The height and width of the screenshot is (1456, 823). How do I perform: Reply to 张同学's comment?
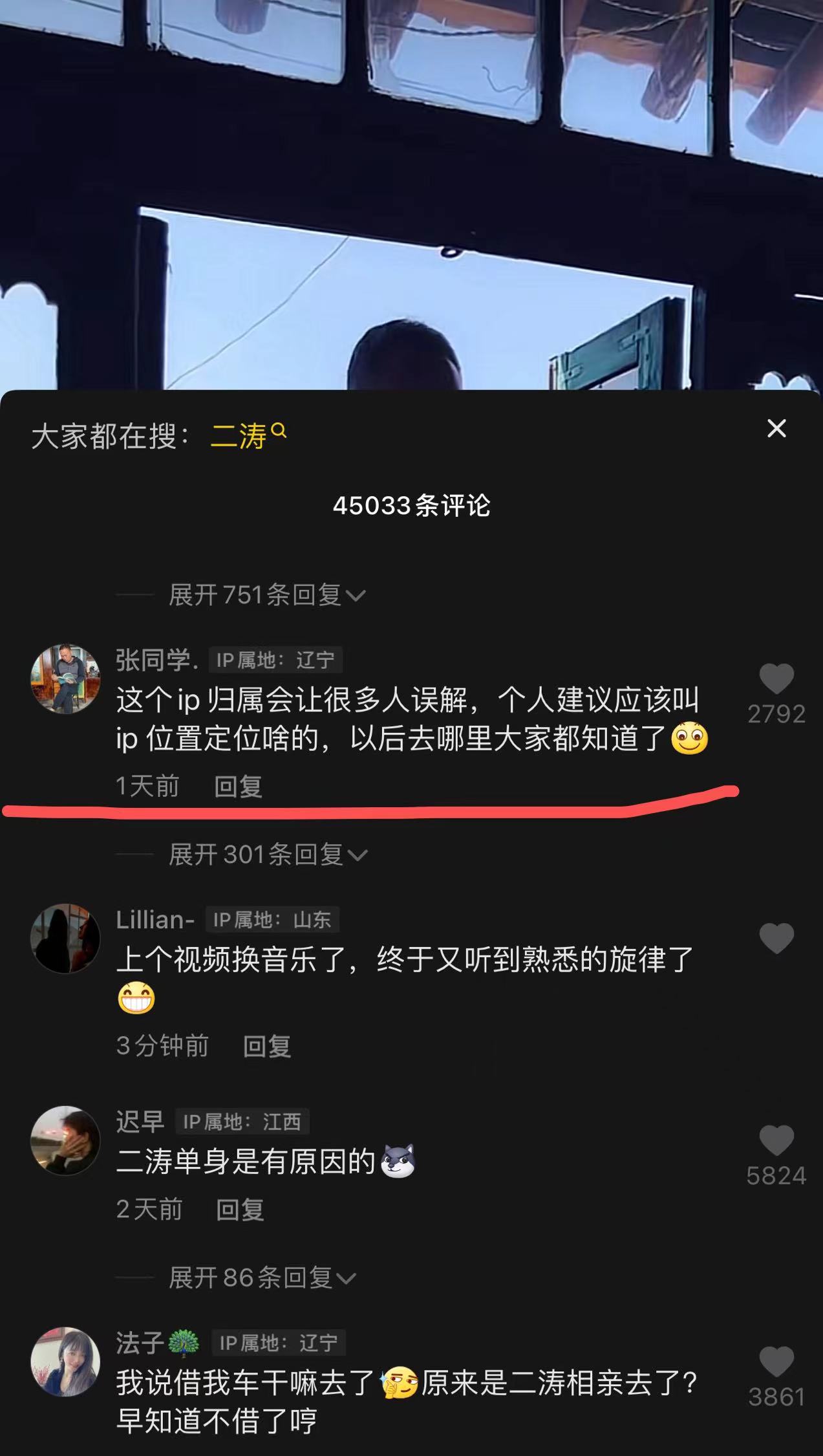pyautogui.click(x=238, y=787)
